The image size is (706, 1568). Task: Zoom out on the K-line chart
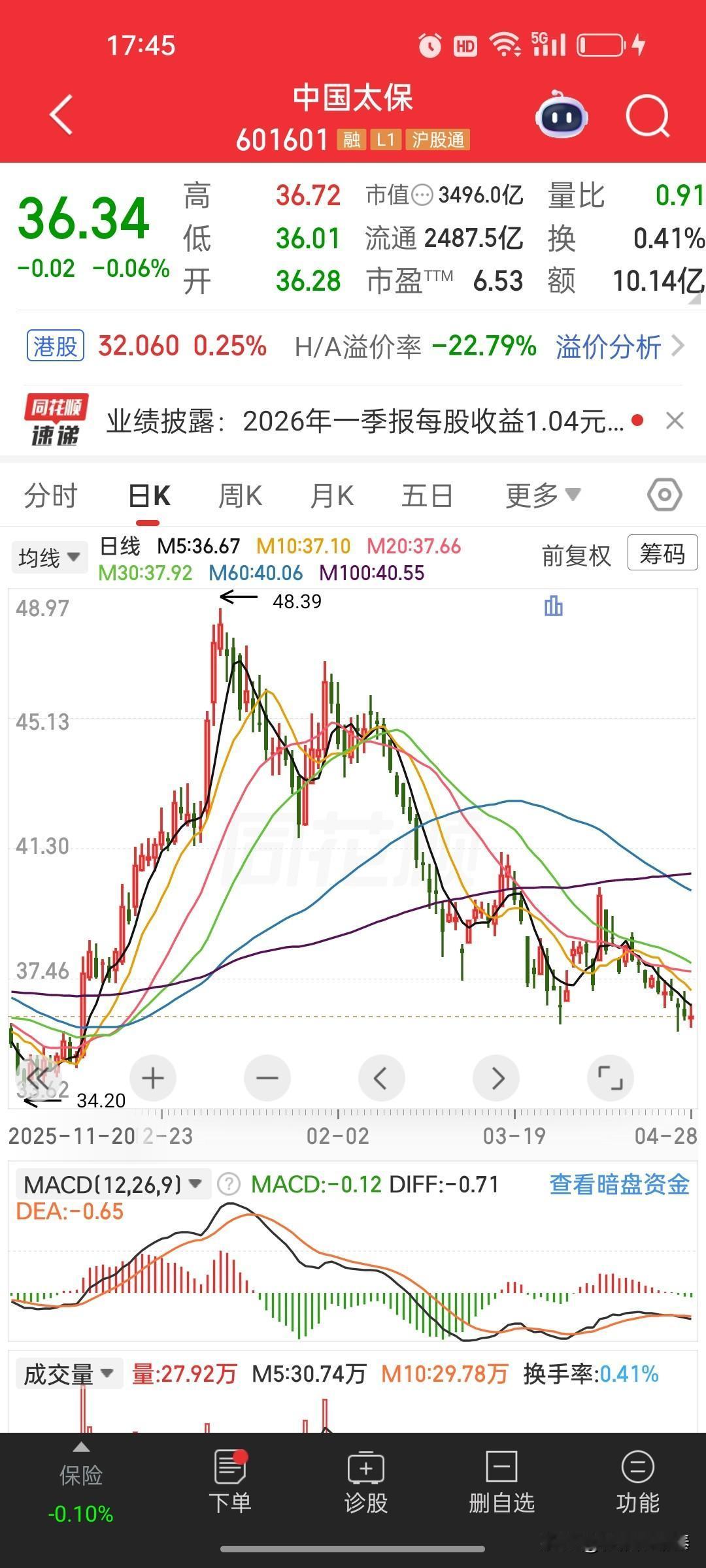point(267,1078)
